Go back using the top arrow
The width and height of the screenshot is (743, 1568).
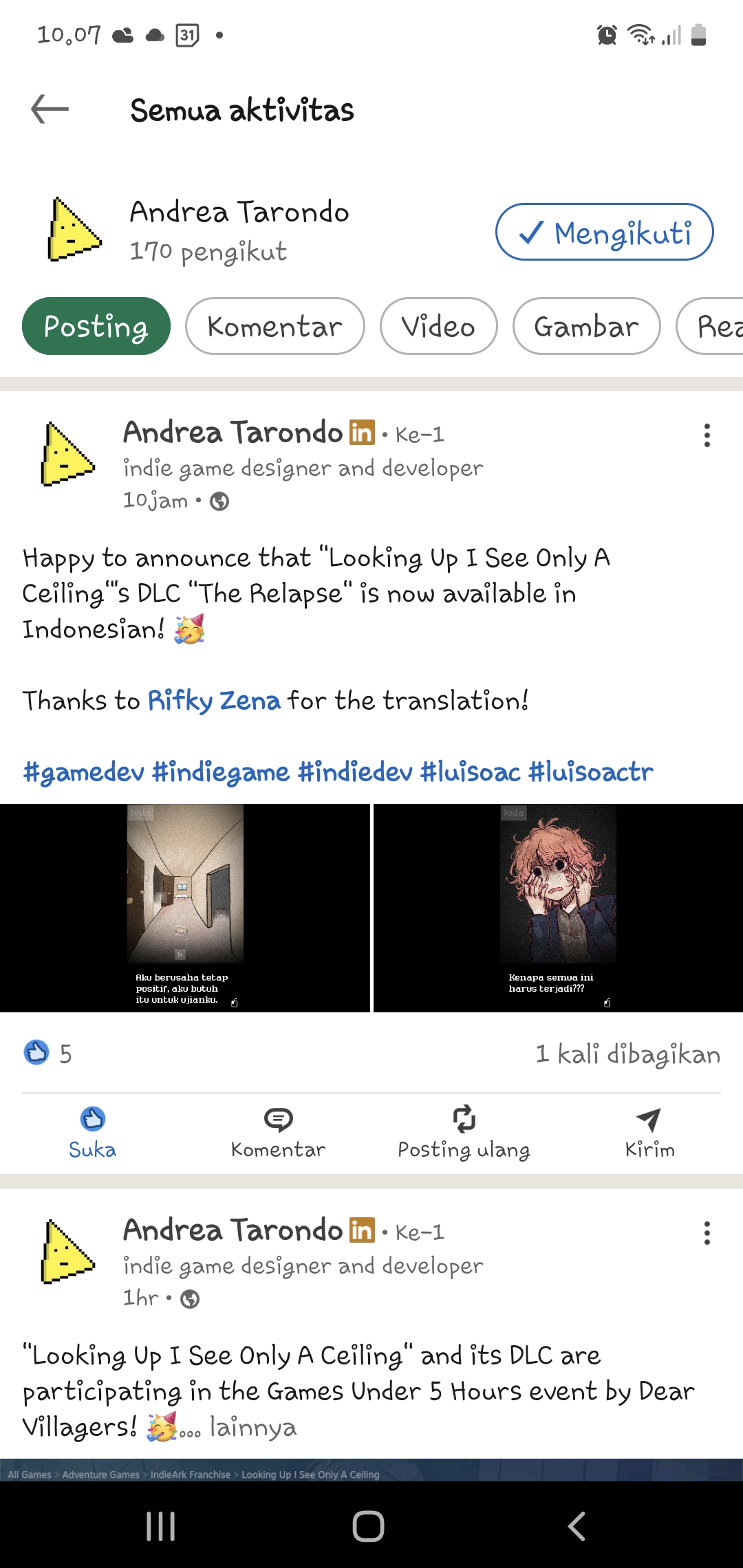tap(50, 109)
